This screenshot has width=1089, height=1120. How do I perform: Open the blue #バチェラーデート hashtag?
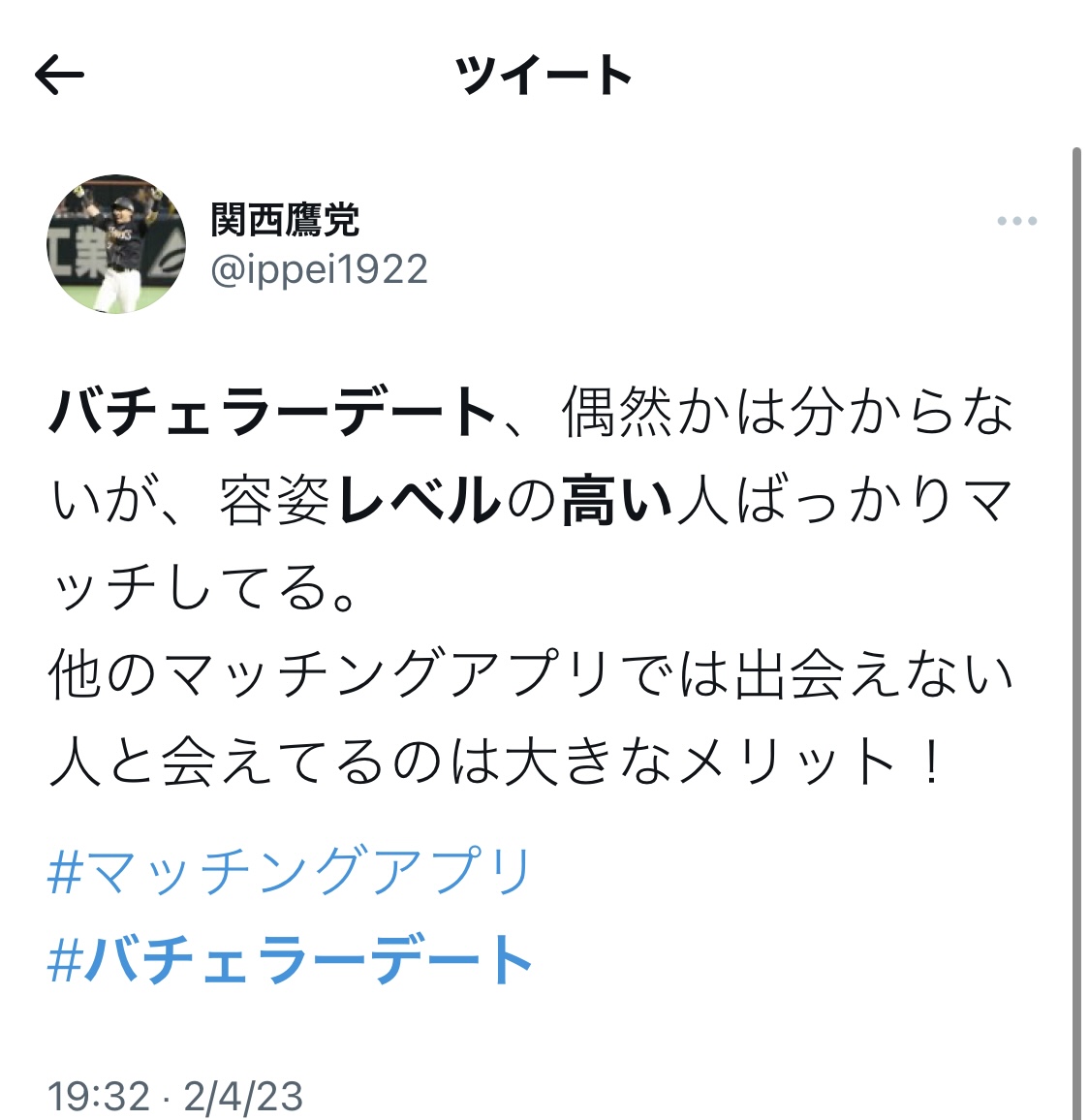coord(290,959)
